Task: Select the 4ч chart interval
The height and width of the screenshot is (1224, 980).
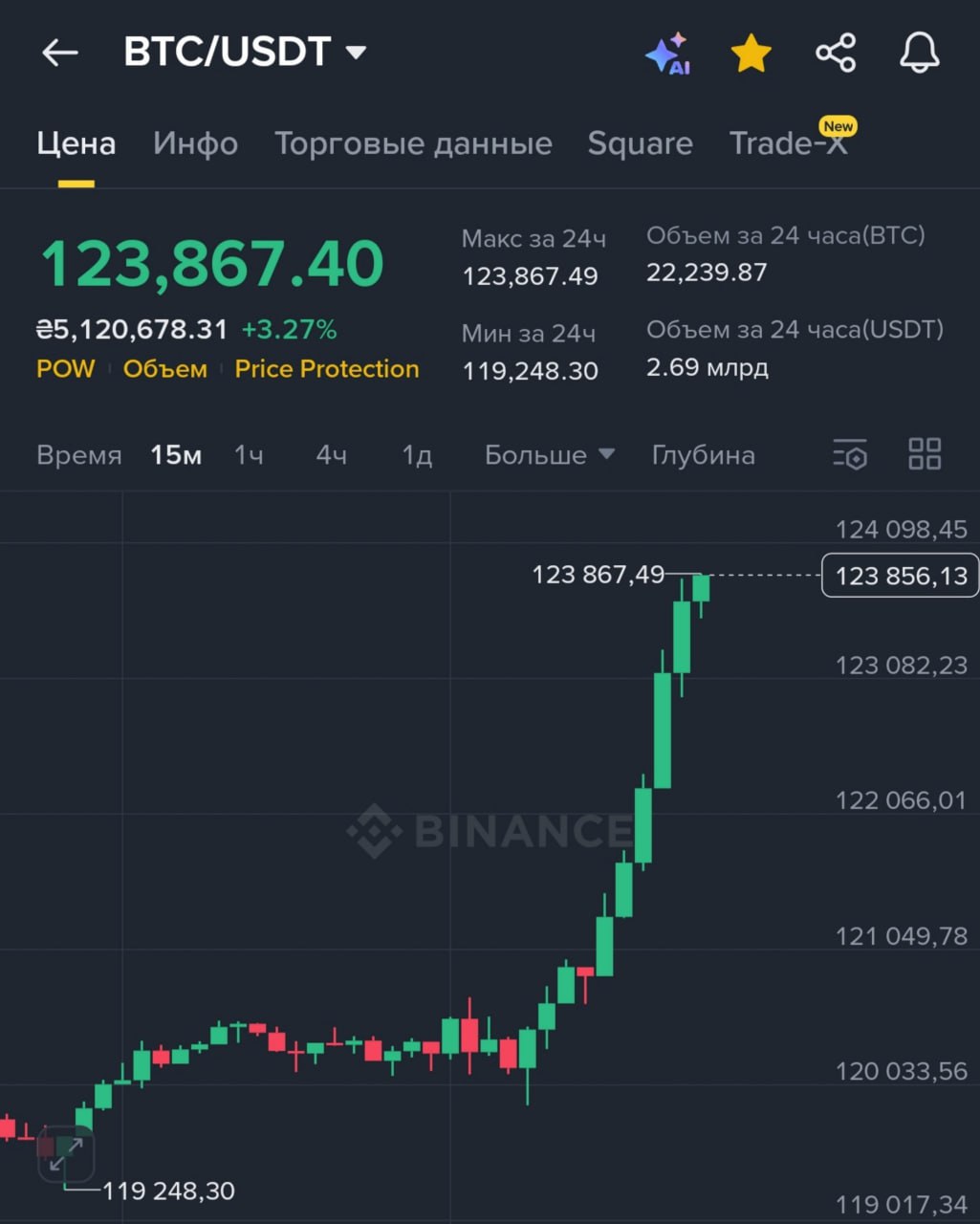Action: (x=332, y=455)
